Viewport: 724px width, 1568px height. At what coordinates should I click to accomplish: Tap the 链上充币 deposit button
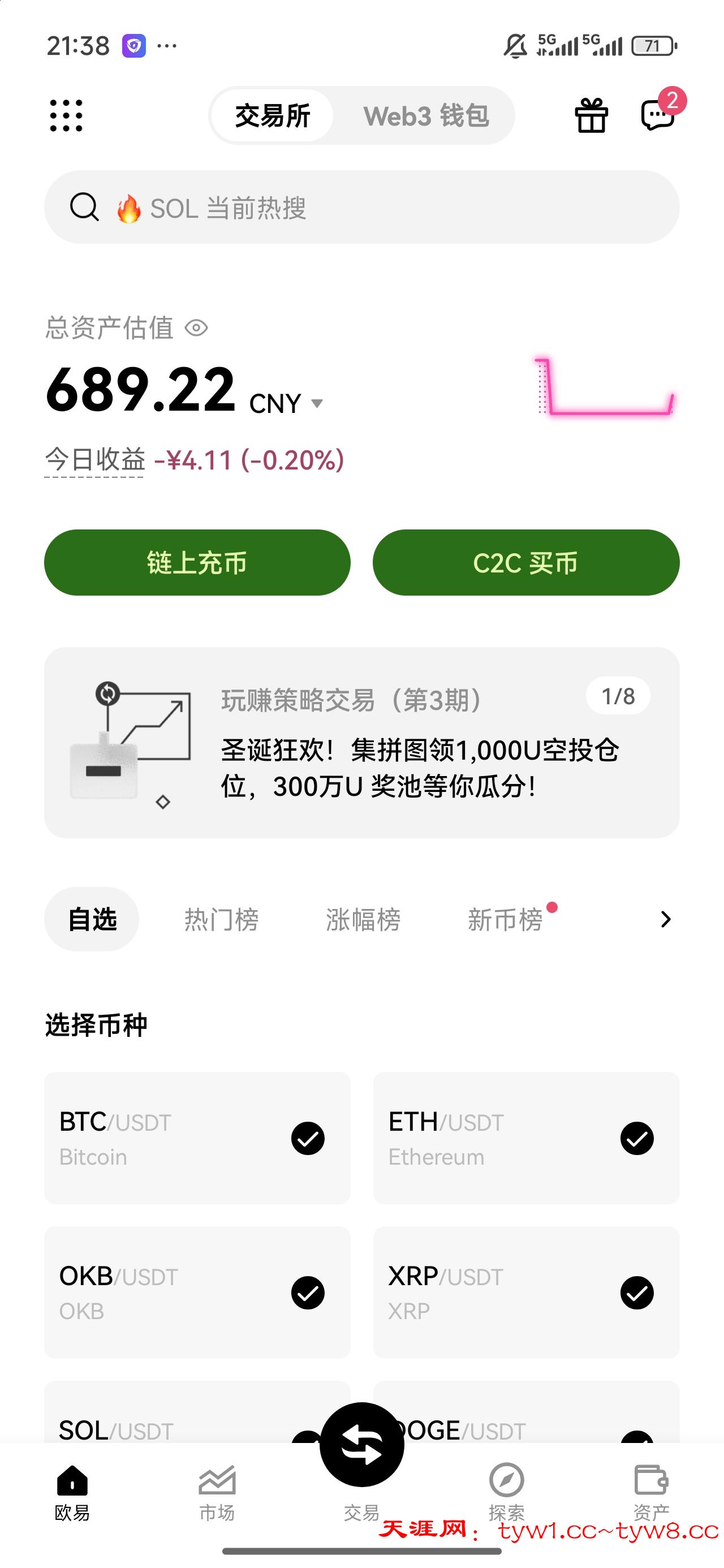tap(197, 563)
